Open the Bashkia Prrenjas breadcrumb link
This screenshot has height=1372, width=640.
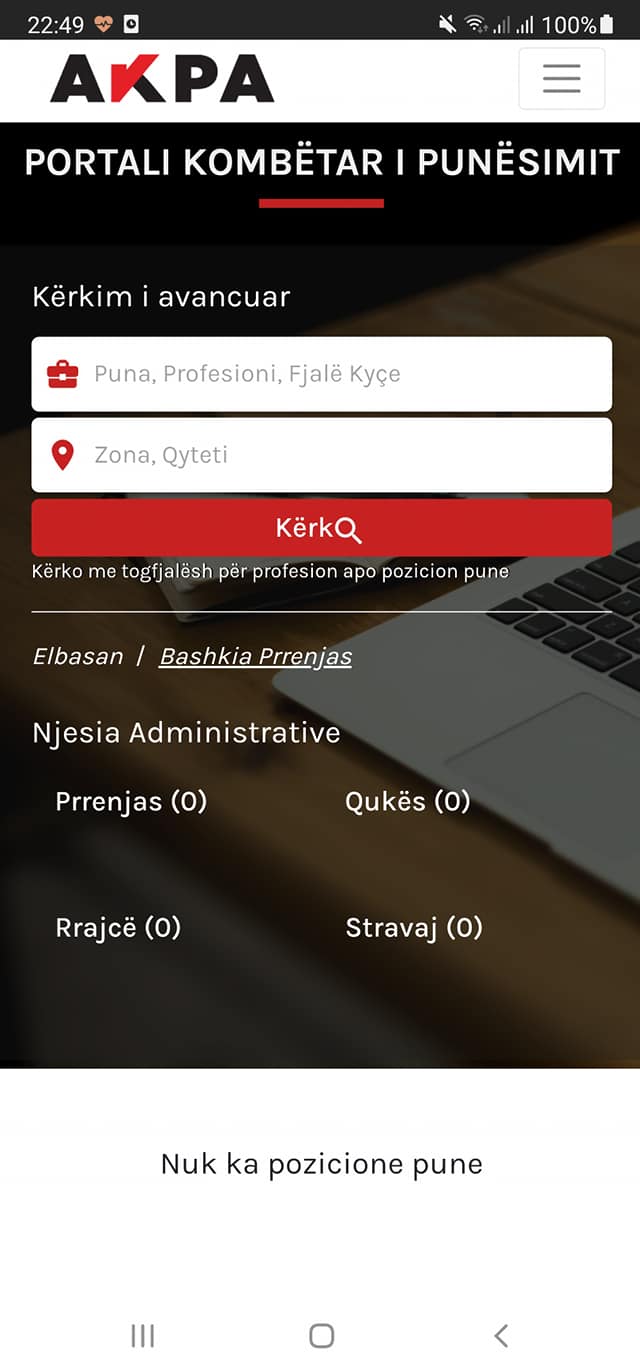(x=255, y=656)
